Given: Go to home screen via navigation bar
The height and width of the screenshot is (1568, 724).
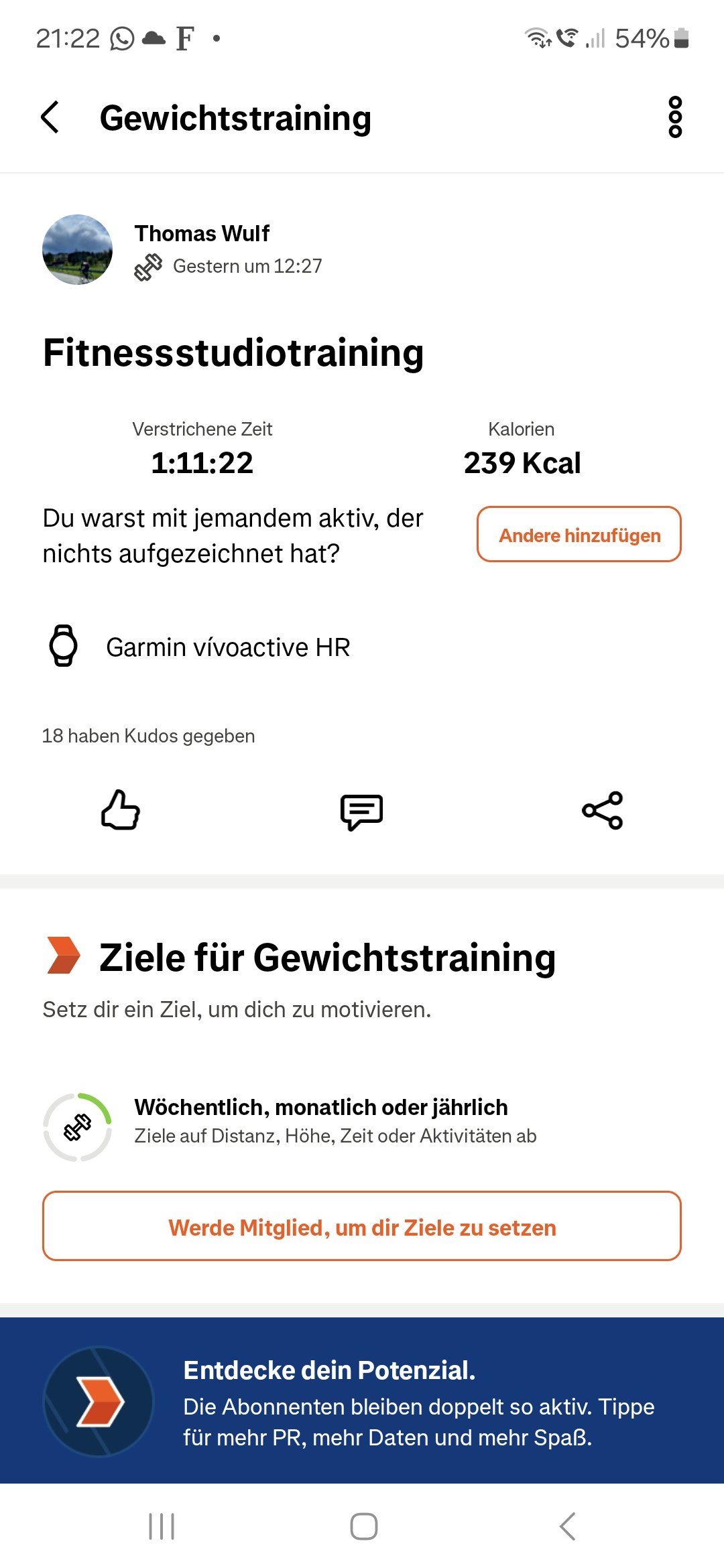Looking at the screenshot, I should pos(363,1526).
